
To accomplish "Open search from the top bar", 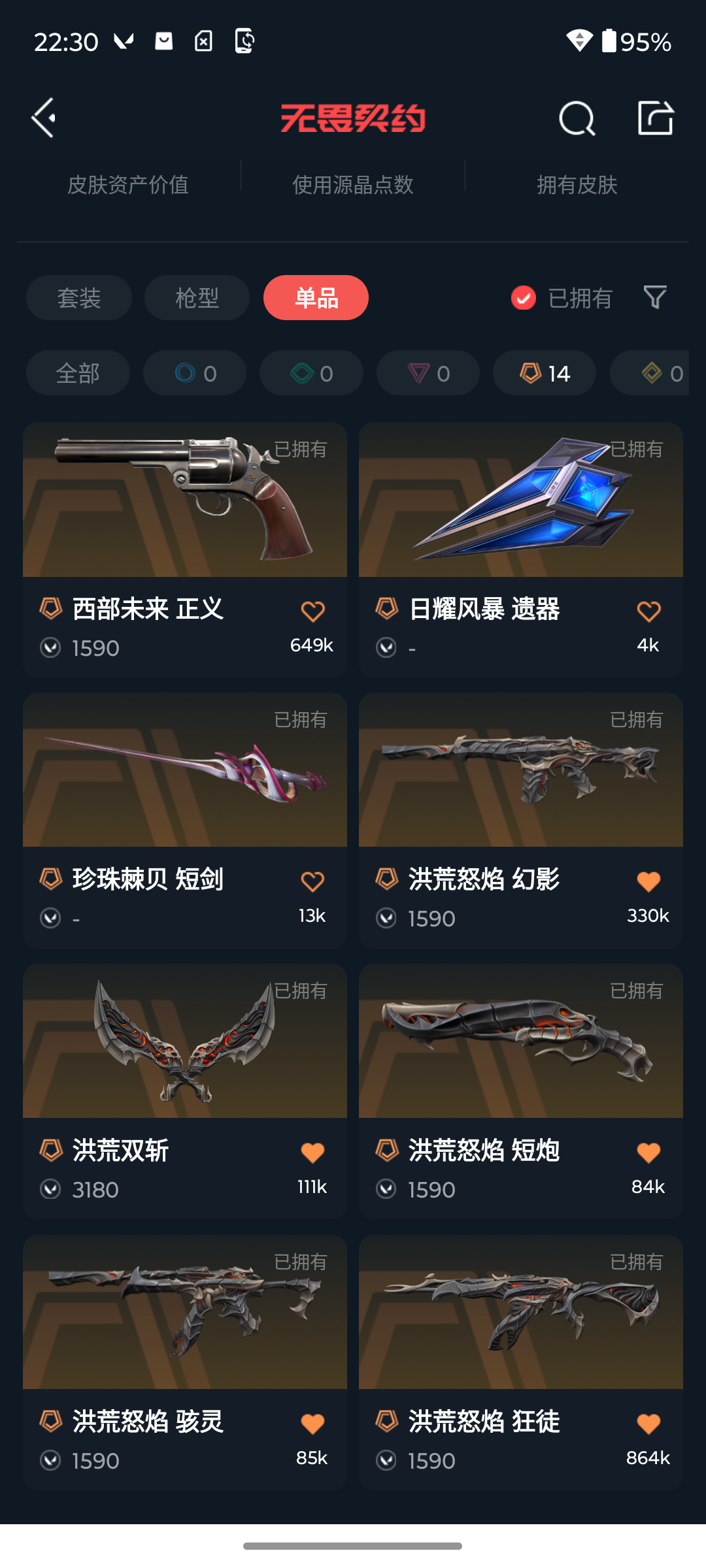I will coord(577,118).
